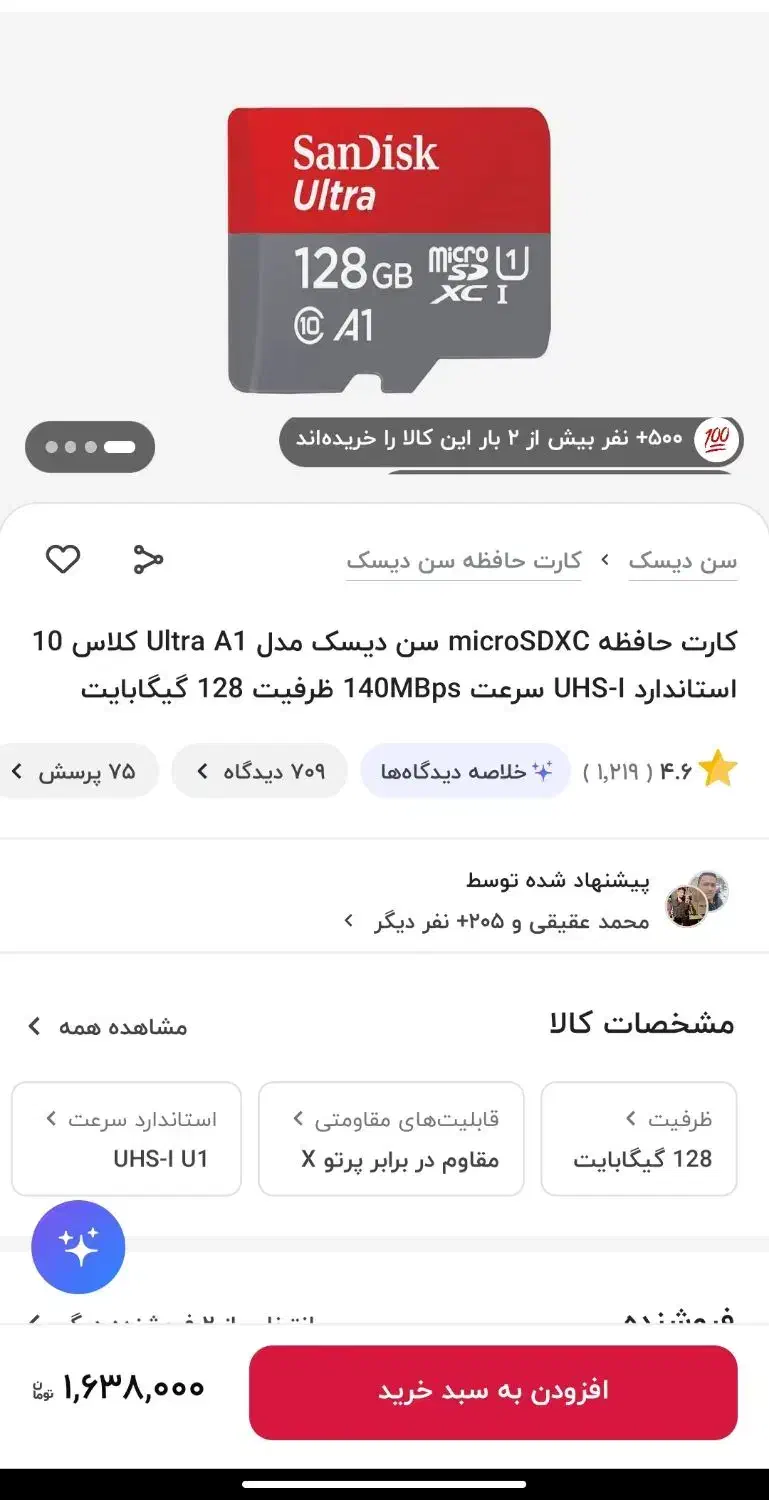
Task: Open the purple AI assistant sparkle button
Action: pyautogui.click(x=77, y=1246)
